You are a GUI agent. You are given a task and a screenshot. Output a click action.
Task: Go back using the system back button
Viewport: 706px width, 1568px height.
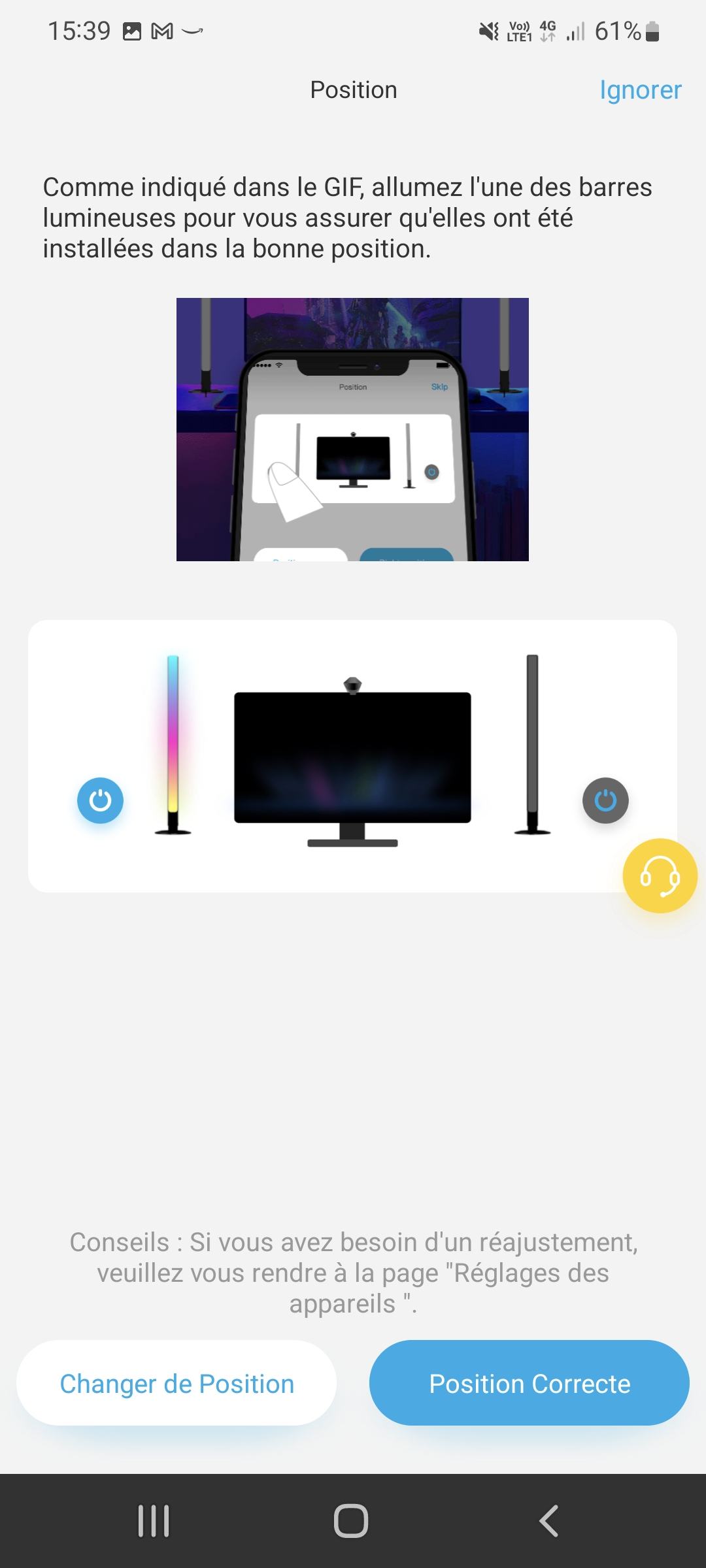click(549, 1521)
